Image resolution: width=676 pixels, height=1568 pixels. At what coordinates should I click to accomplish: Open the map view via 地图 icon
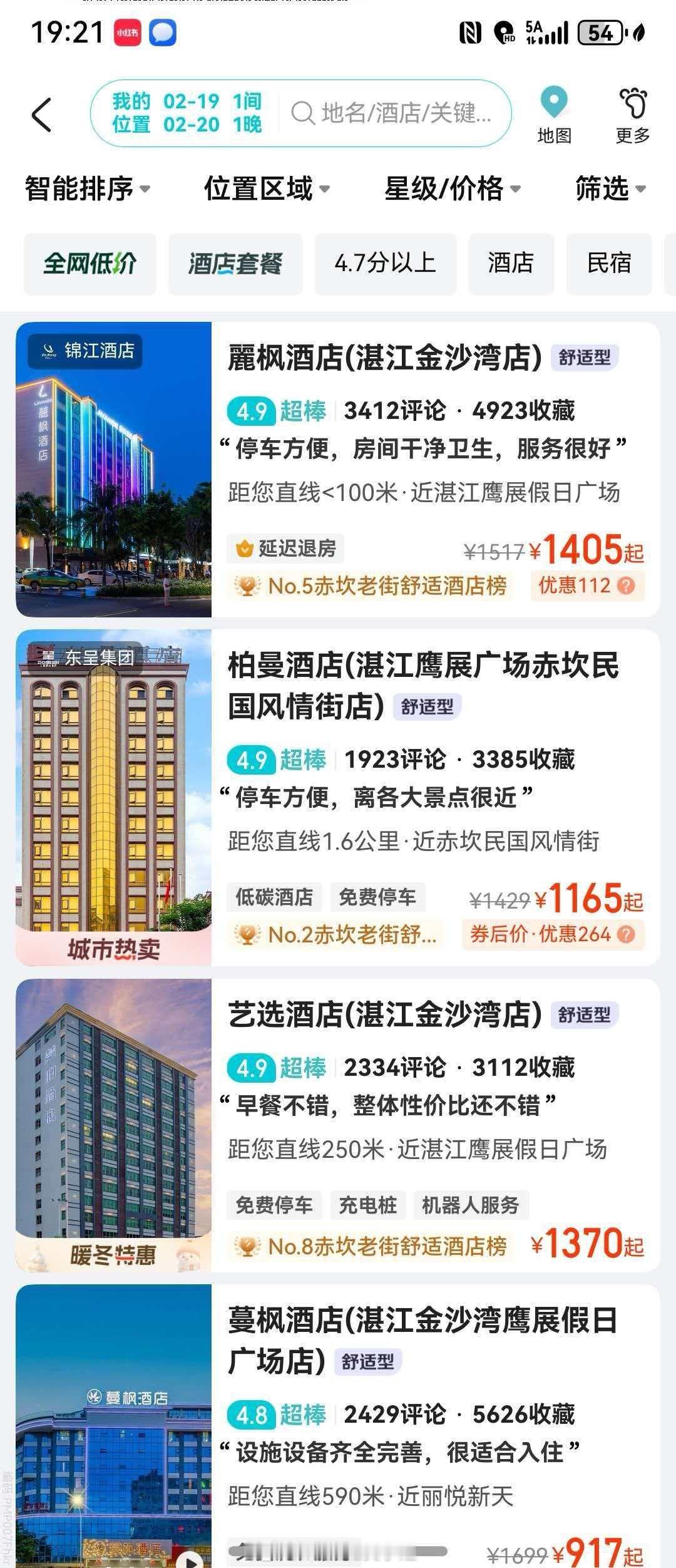click(x=553, y=113)
